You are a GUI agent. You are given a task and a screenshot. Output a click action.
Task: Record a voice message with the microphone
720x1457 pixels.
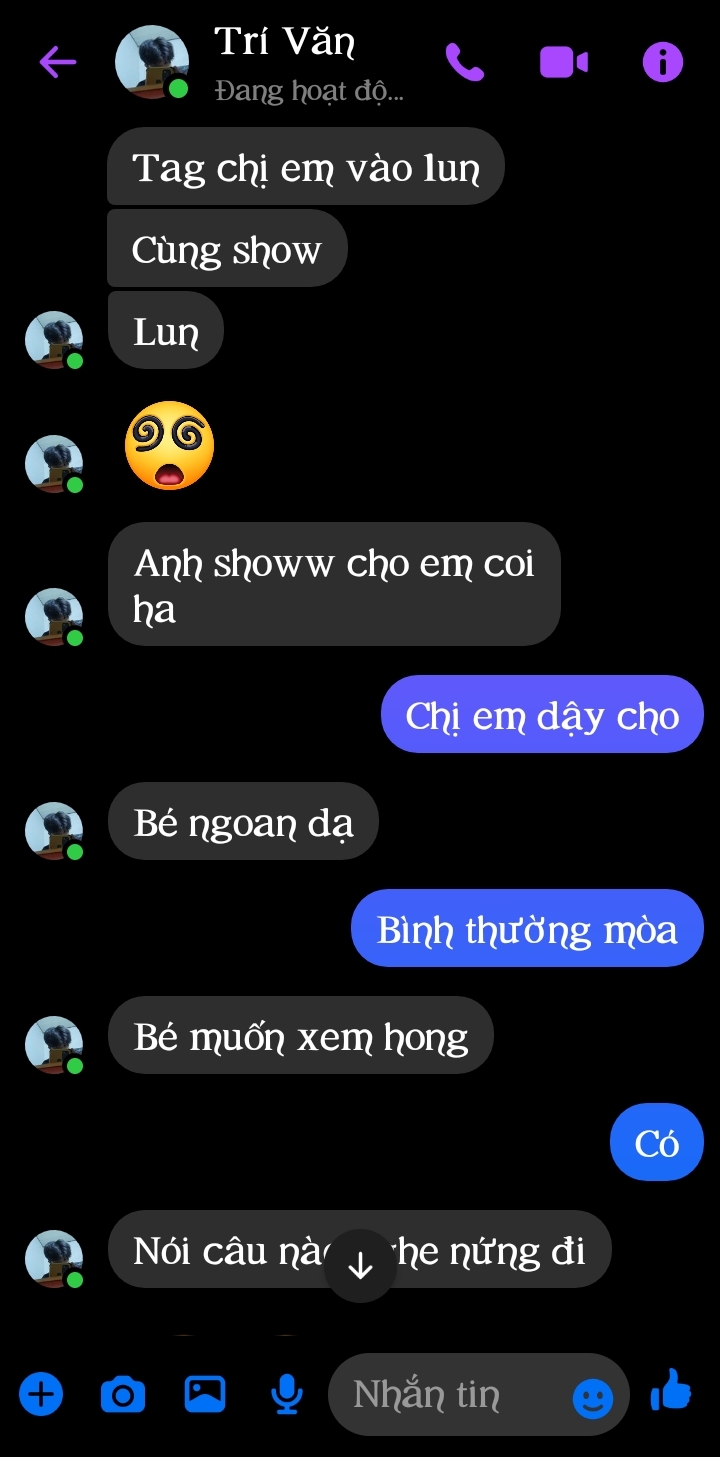[x=287, y=1393]
